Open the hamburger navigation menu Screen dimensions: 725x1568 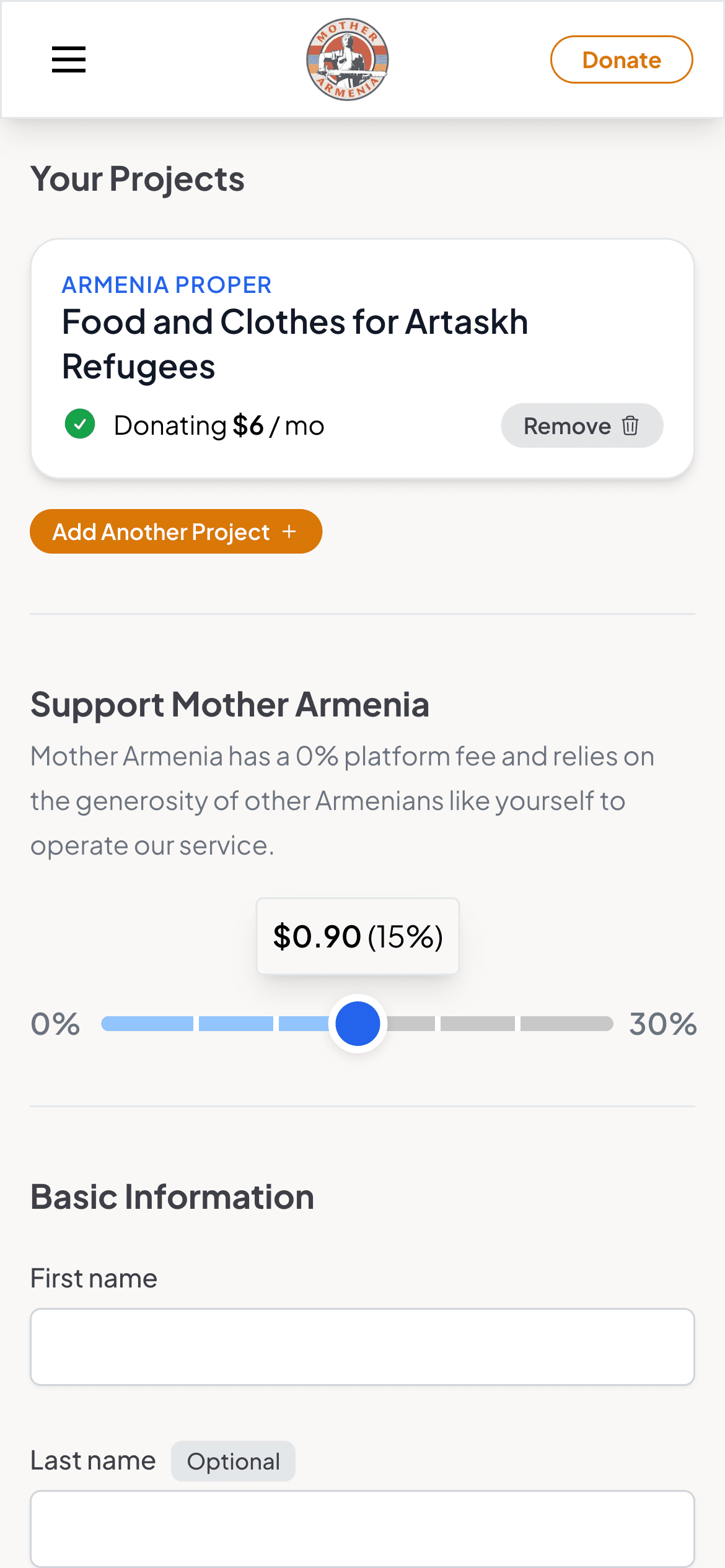click(x=68, y=60)
